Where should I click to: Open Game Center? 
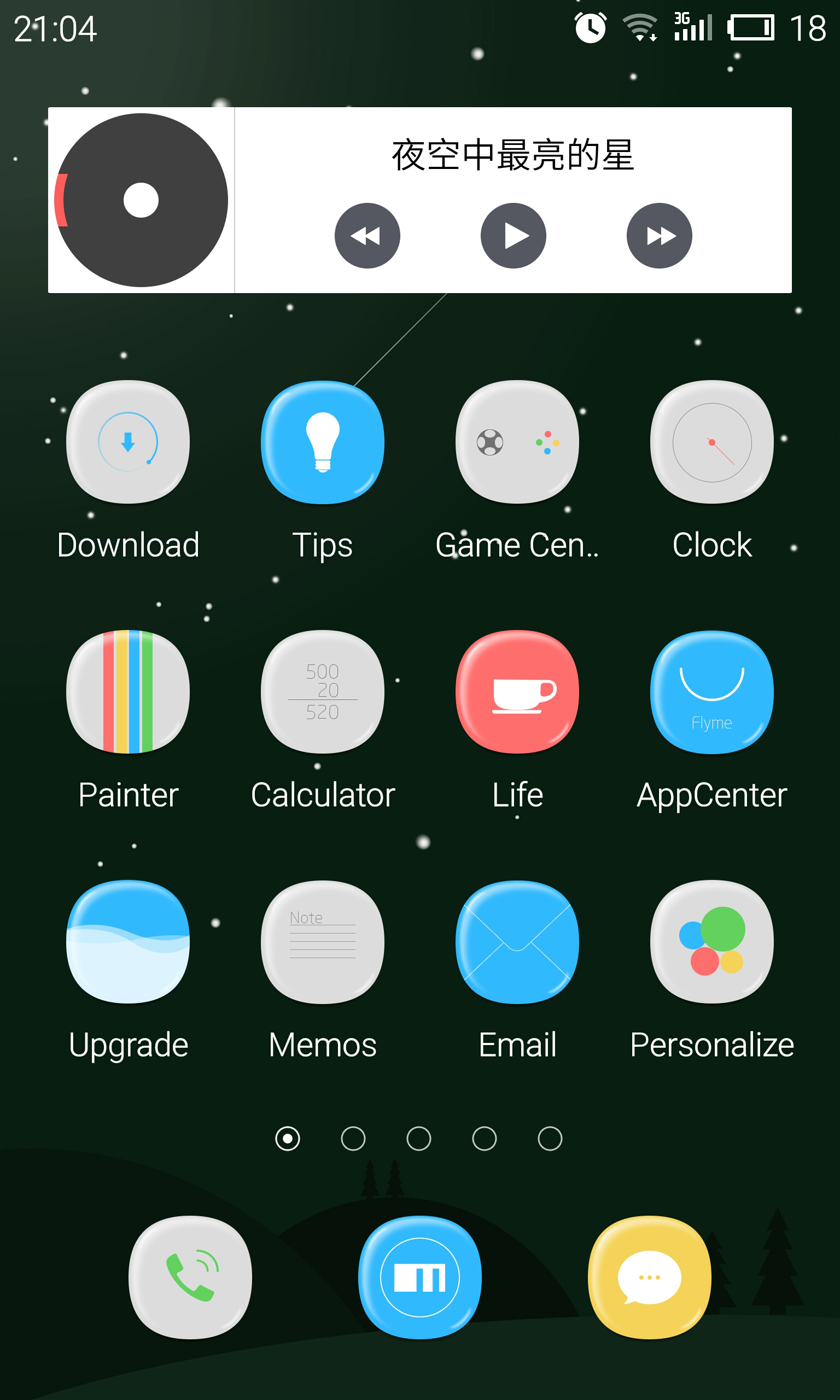(x=517, y=442)
